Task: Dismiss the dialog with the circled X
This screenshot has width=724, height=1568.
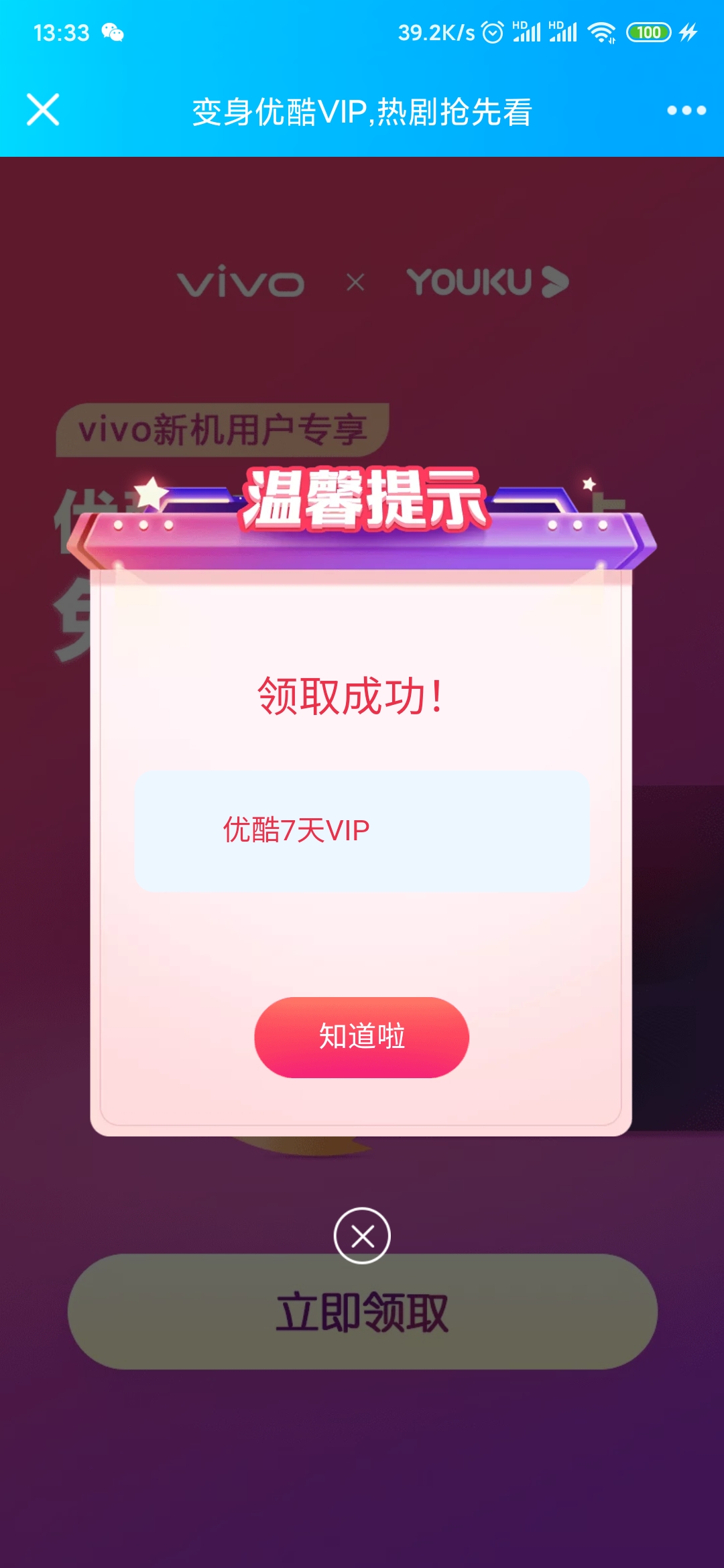Action: 362,1236
